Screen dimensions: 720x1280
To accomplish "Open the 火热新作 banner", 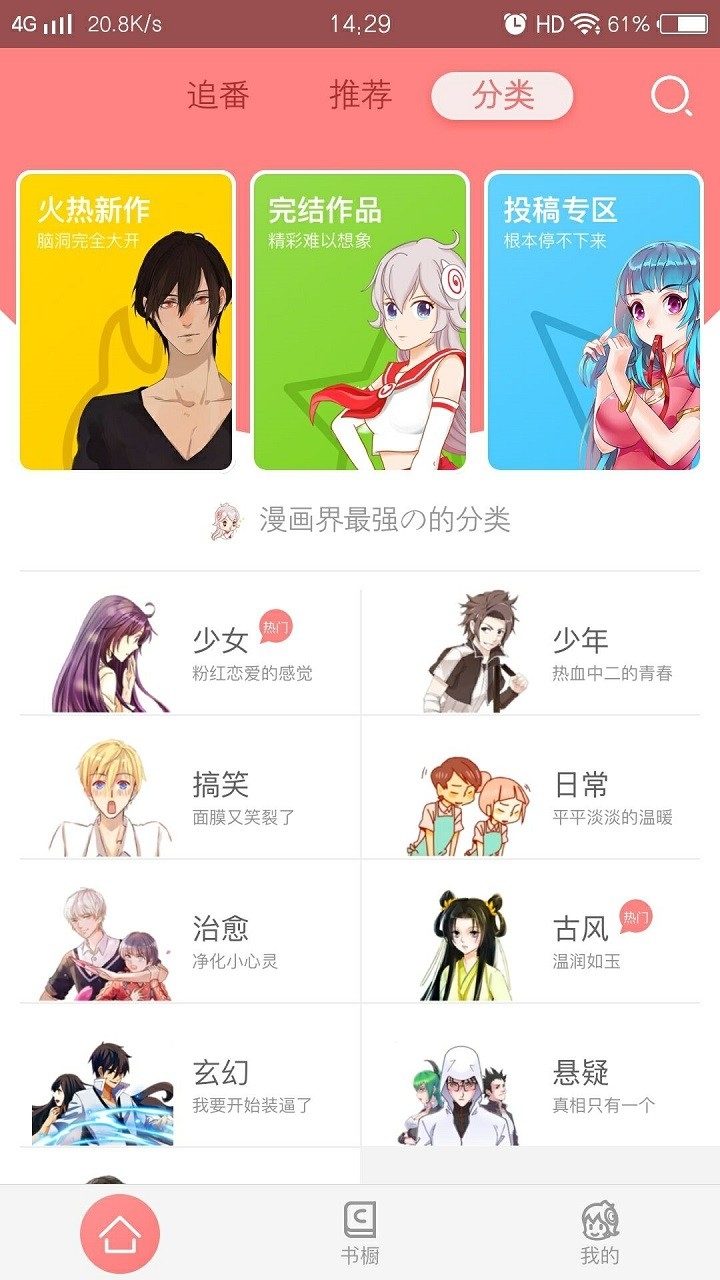I will [126, 320].
